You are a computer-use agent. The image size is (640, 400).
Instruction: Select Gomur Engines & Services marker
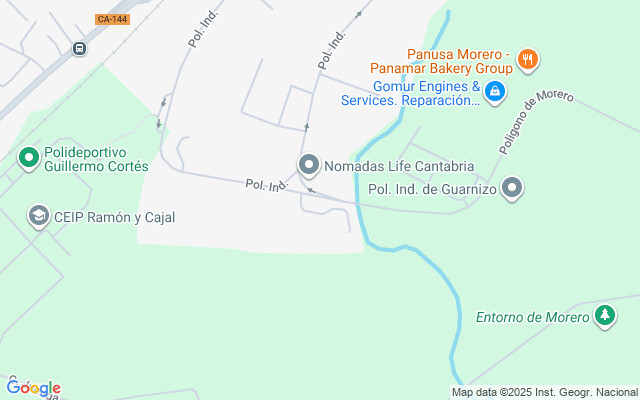click(x=496, y=93)
